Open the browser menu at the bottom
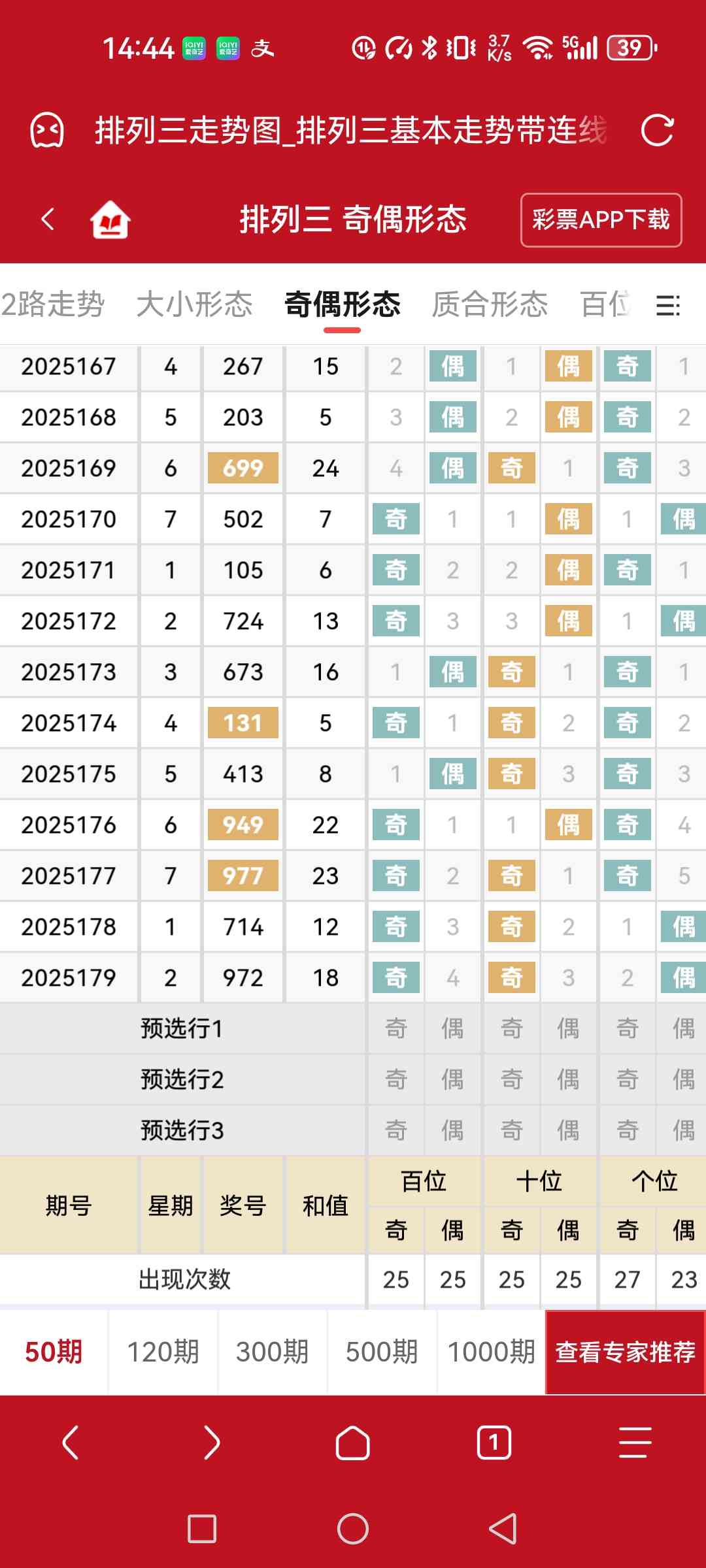 coord(635,1443)
